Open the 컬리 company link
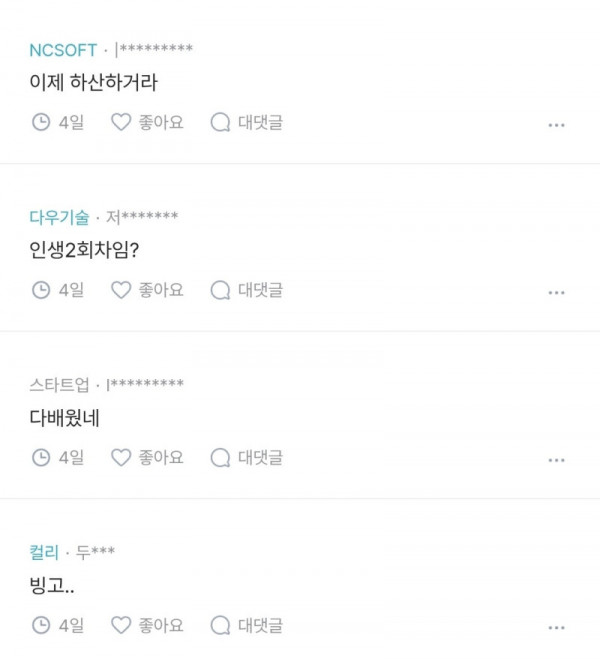The image size is (600, 659). click(x=44, y=551)
